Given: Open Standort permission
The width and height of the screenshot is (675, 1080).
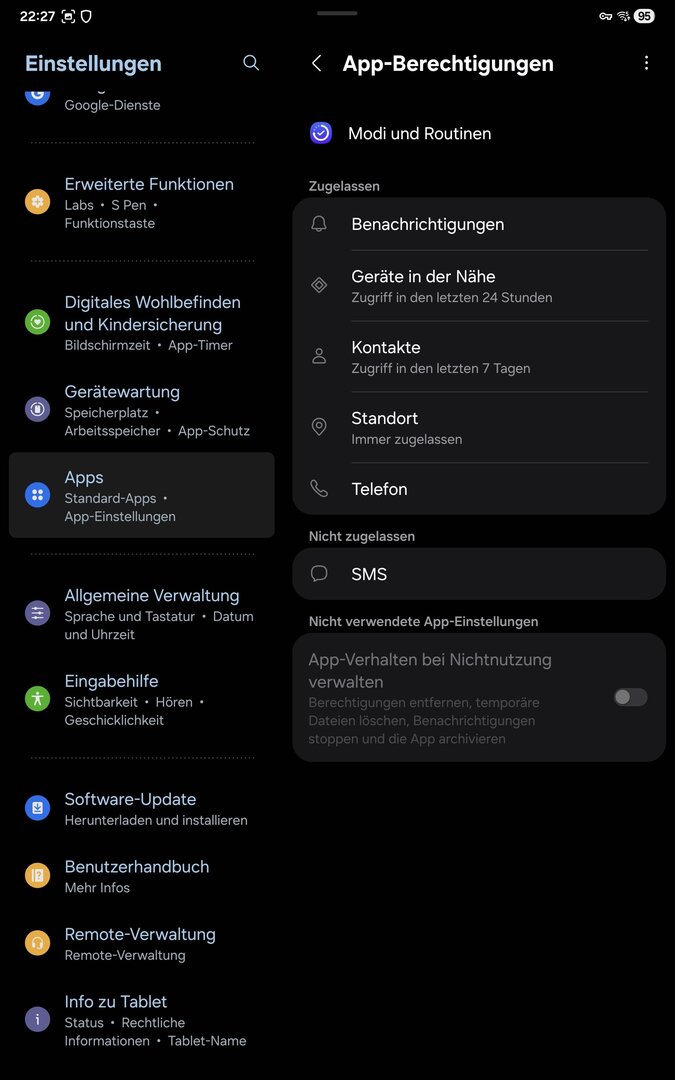Looking at the screenshot, I should tap(478, 428).
